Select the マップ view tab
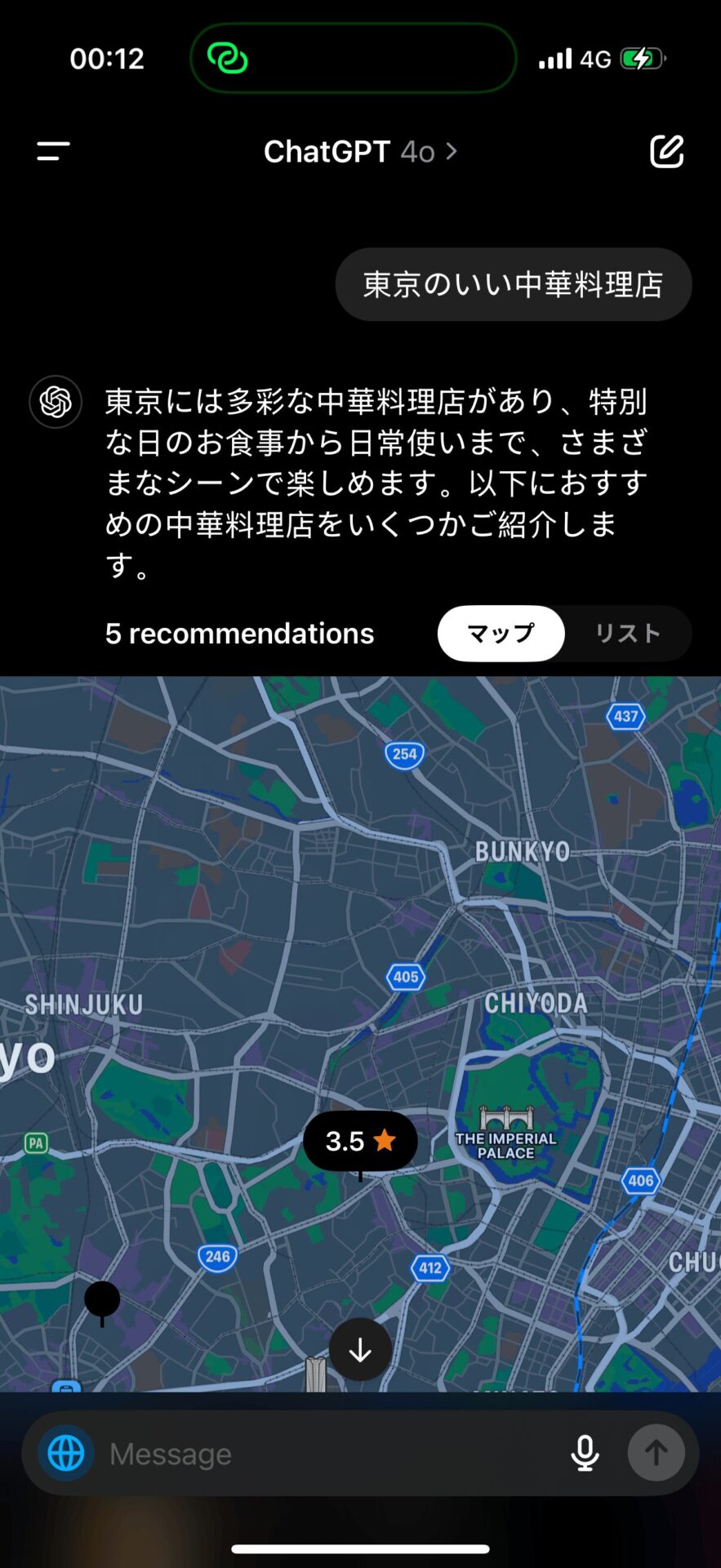Screen dimensions: 721x1568 click(501, 633)
